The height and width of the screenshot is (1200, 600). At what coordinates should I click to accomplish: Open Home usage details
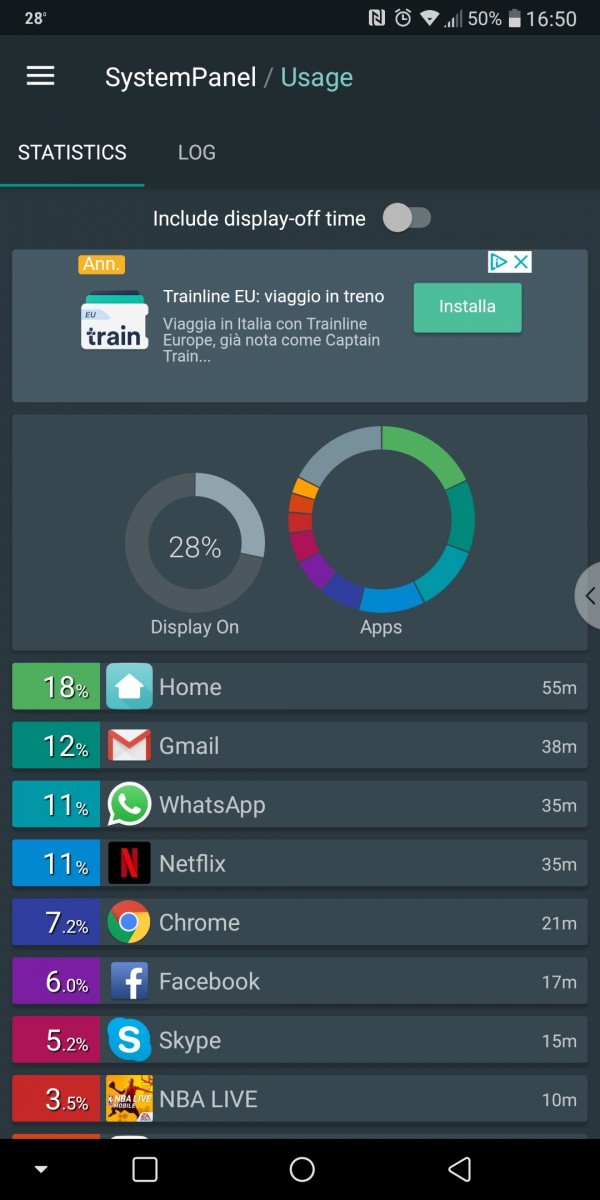(300, 687)
